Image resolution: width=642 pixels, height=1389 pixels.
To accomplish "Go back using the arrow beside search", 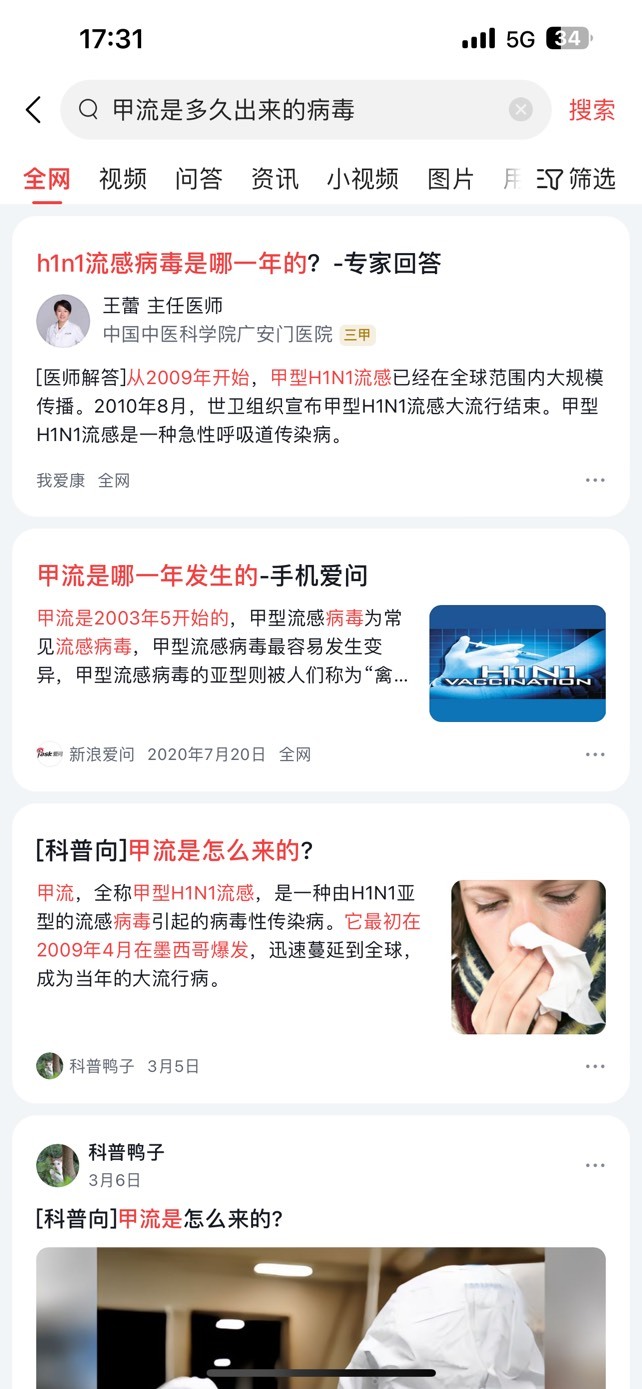I will pyautogui.click(x=34, y=110).
